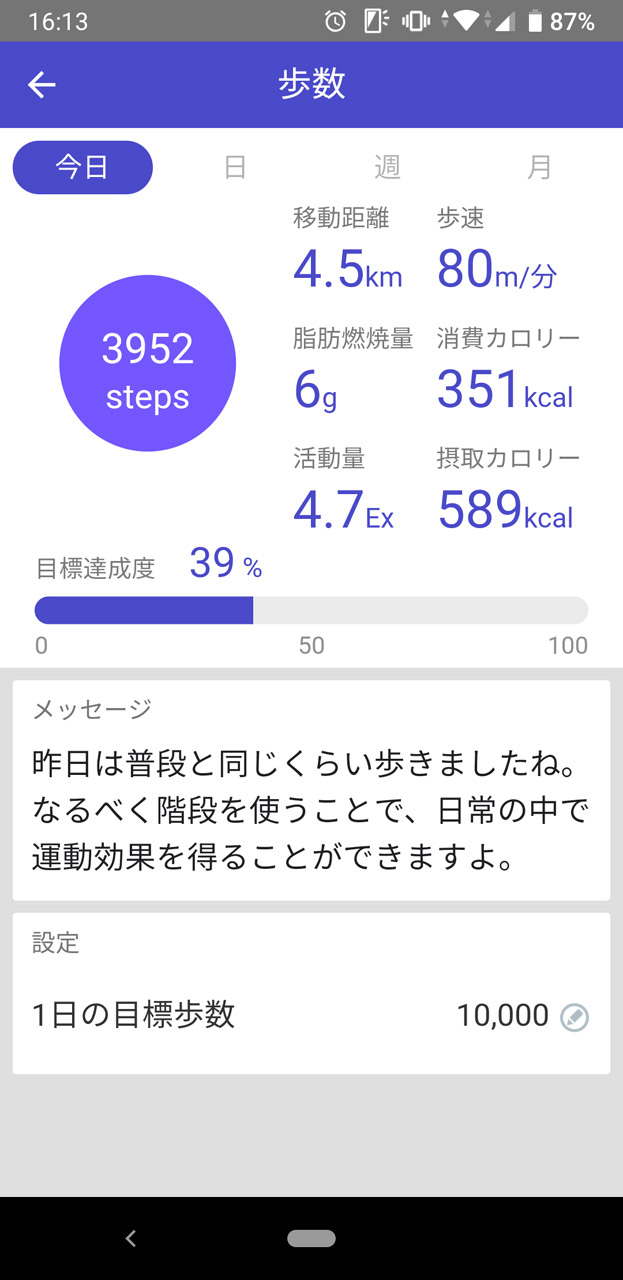Viewport: 623px width, 1280px height.
Task: Edit the 1日の目標歩数 pencil icon
Action: 574,1017
